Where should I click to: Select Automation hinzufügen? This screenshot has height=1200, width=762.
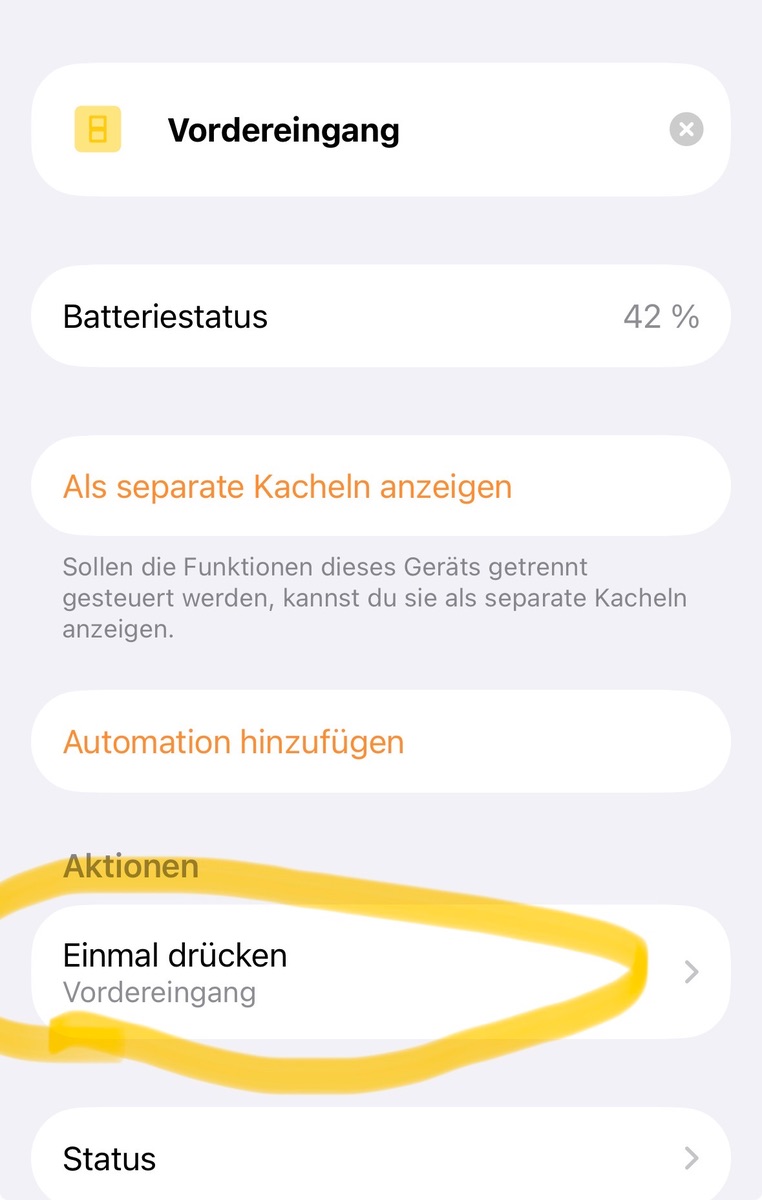[233, 742]
